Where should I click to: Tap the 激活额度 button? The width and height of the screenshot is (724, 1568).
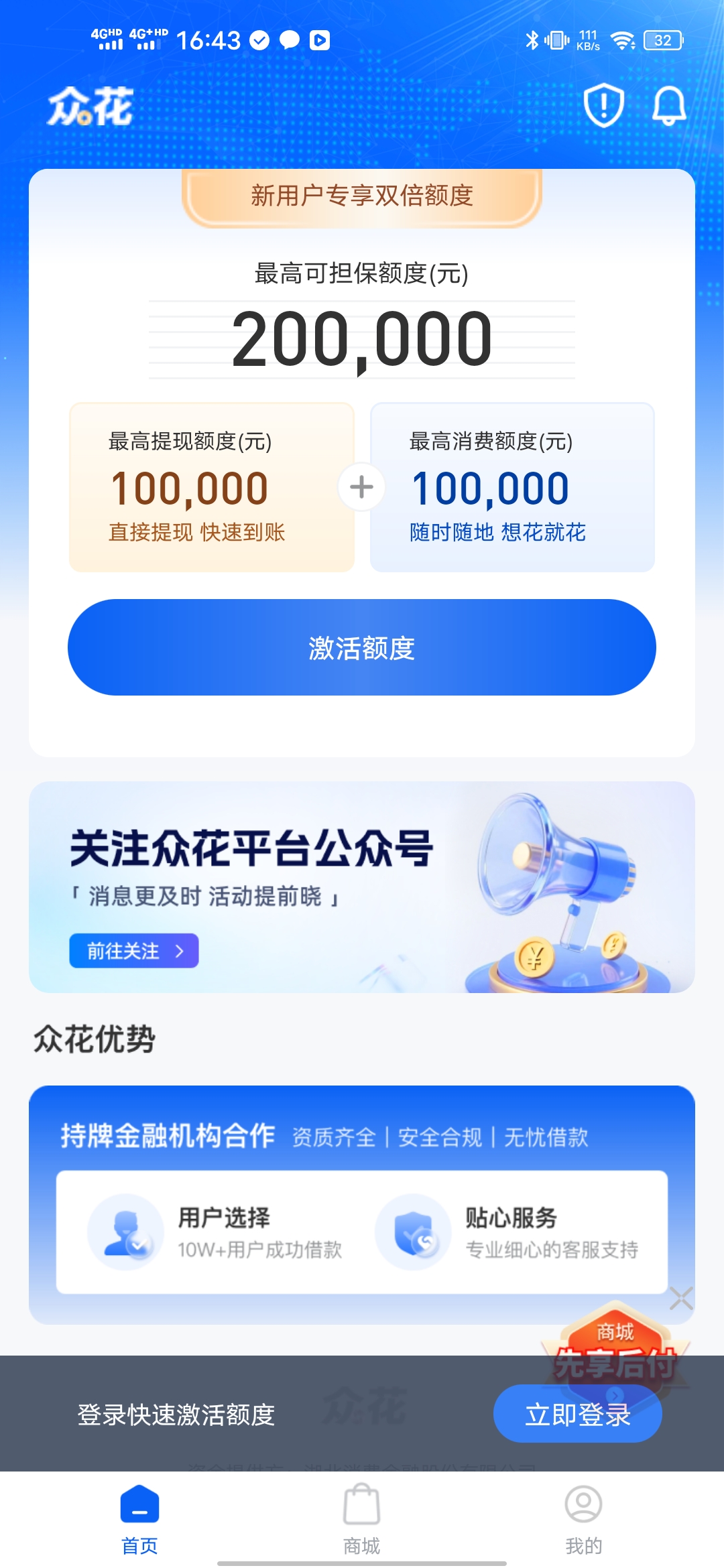[x=362, y=647]
